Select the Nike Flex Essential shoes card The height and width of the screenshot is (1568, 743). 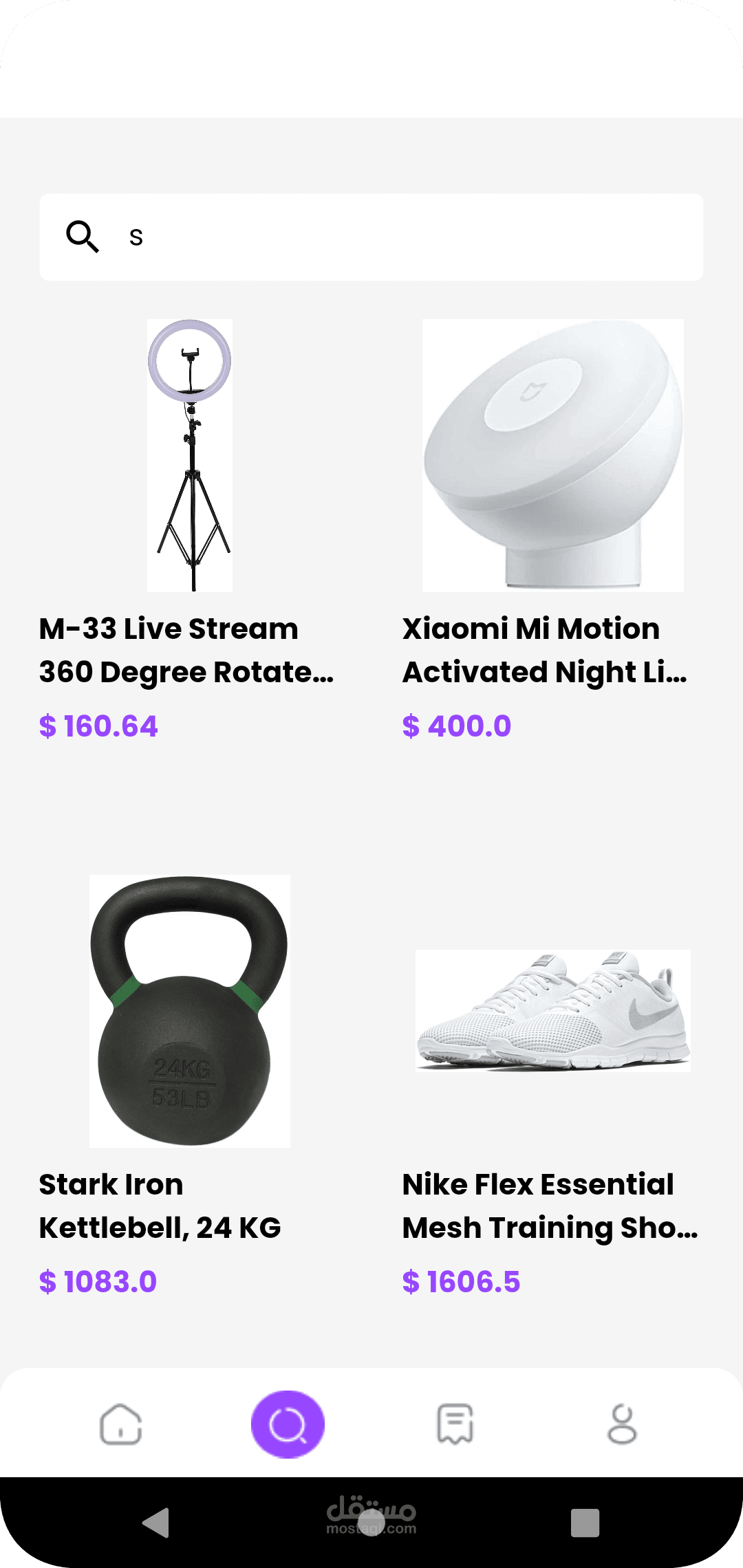553,1087
